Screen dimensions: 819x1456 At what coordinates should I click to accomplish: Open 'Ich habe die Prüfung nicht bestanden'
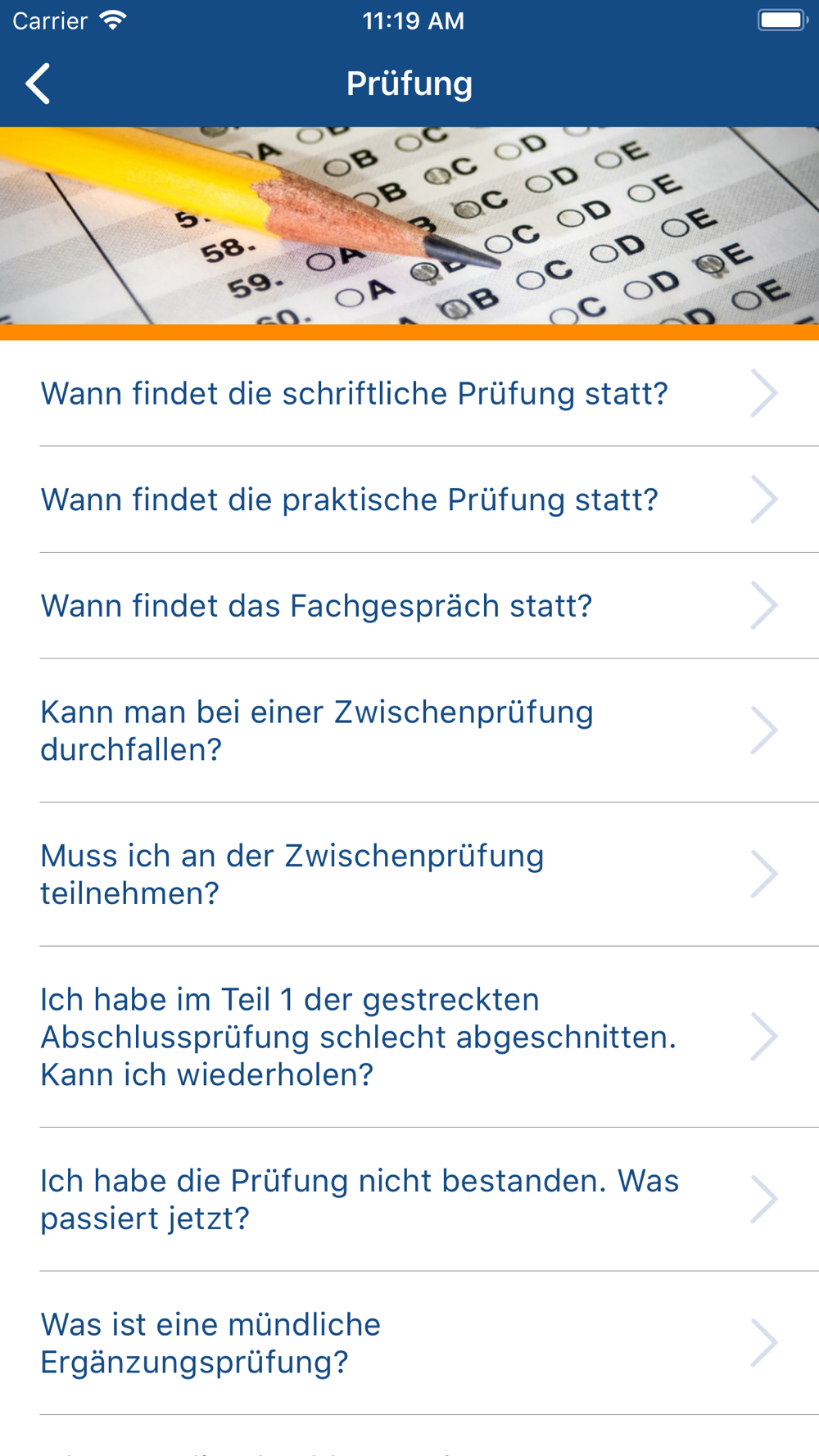(x=409, y=1200)
